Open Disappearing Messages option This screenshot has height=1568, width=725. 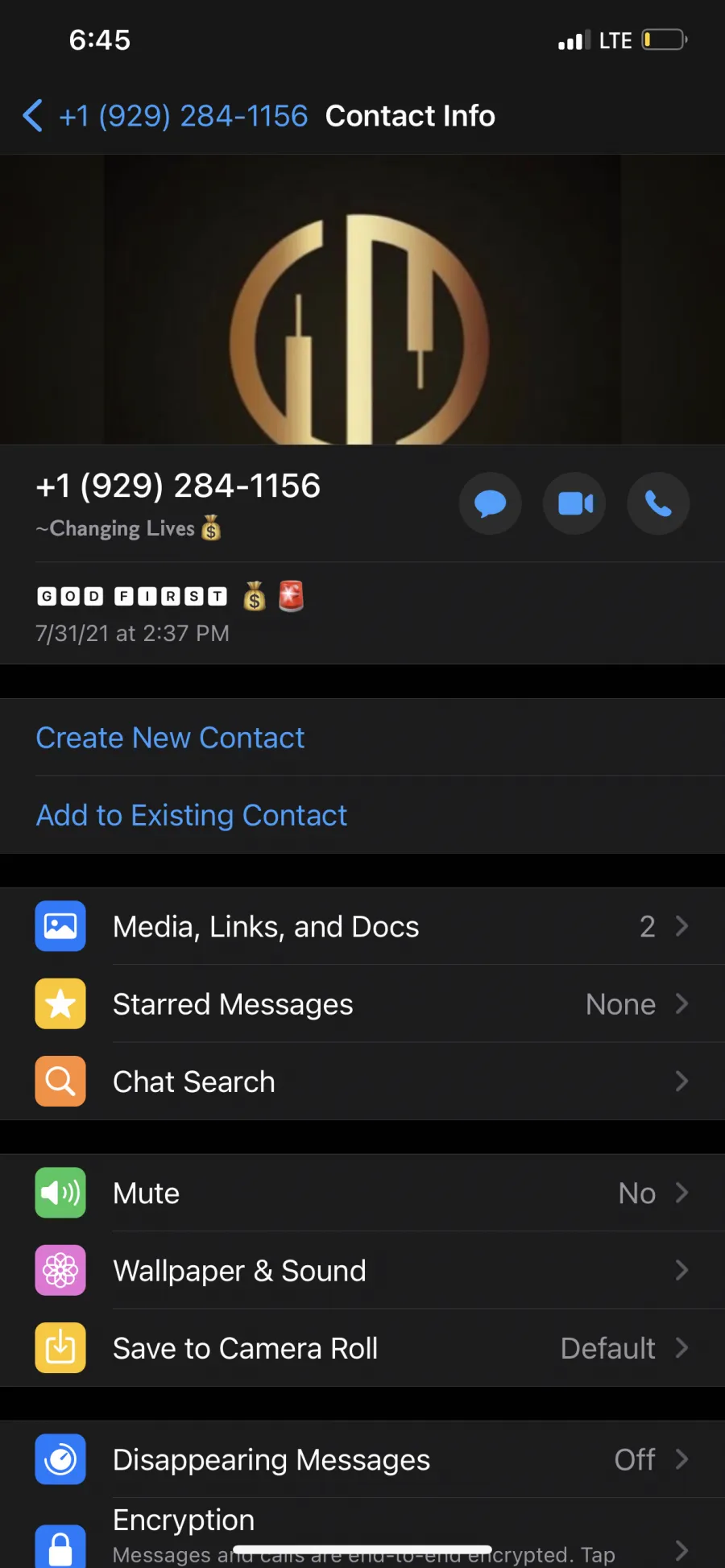pos(362,1459)
